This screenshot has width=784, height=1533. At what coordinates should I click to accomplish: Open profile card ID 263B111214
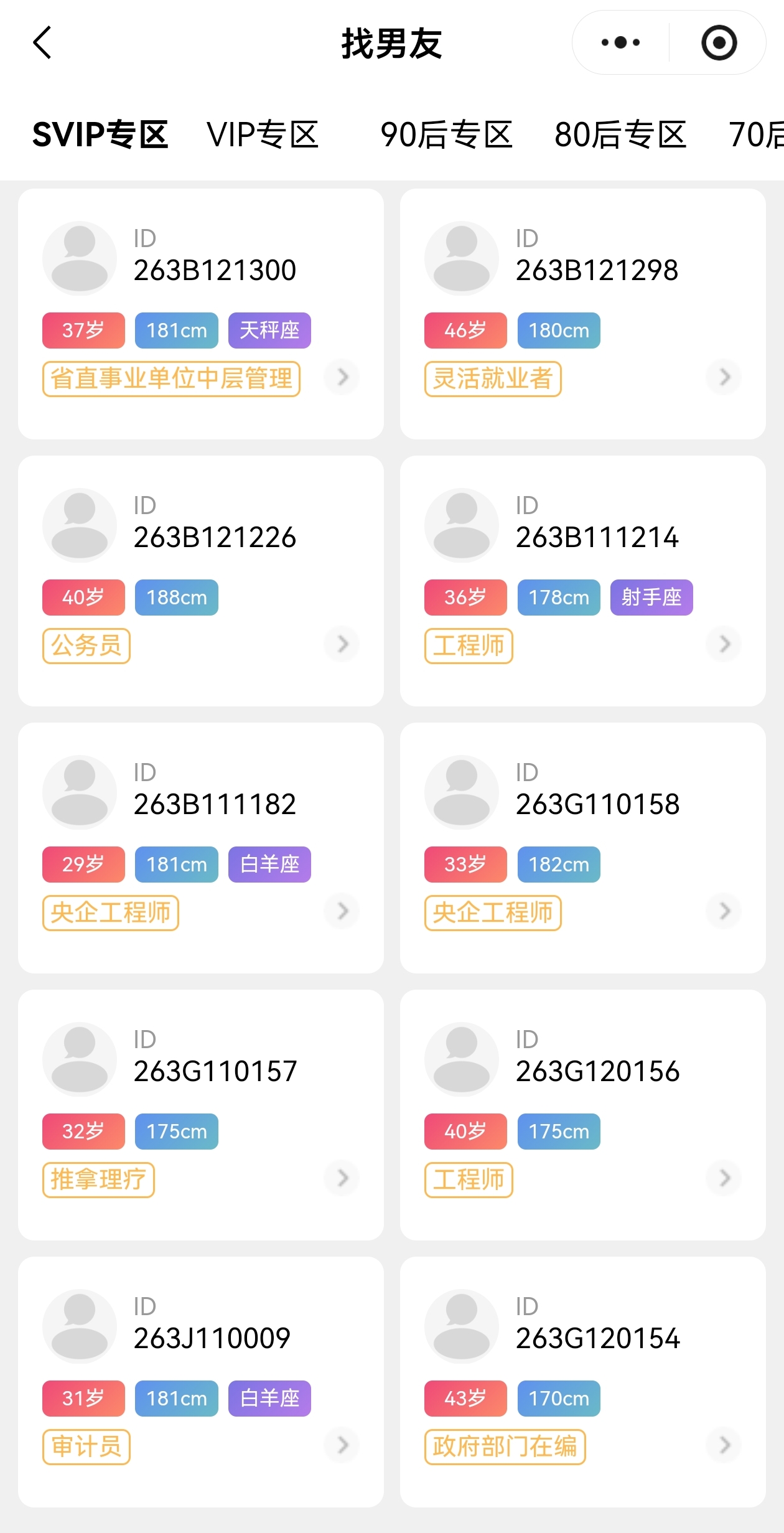582,581
